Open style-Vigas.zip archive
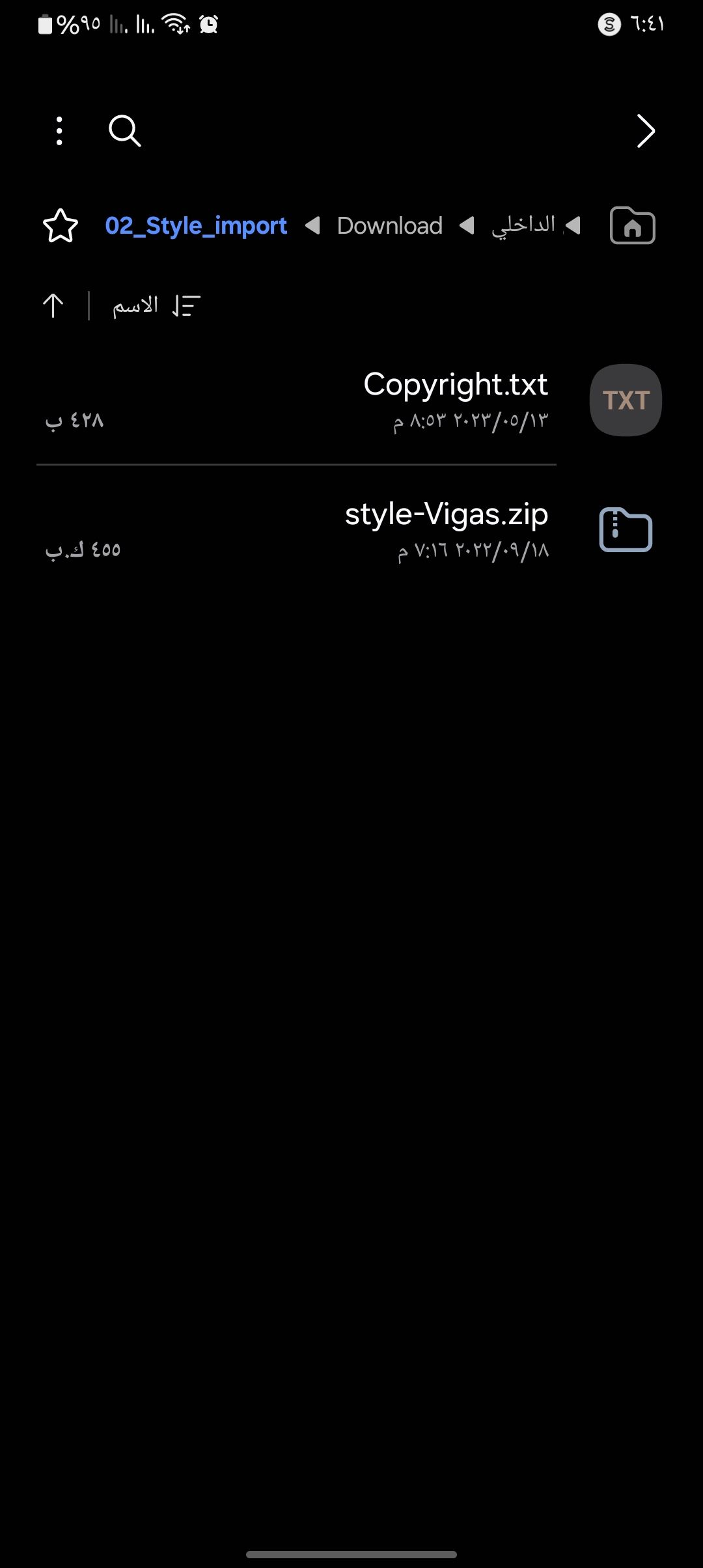This screenshot has width=703, height=1568. pos(447,529)
